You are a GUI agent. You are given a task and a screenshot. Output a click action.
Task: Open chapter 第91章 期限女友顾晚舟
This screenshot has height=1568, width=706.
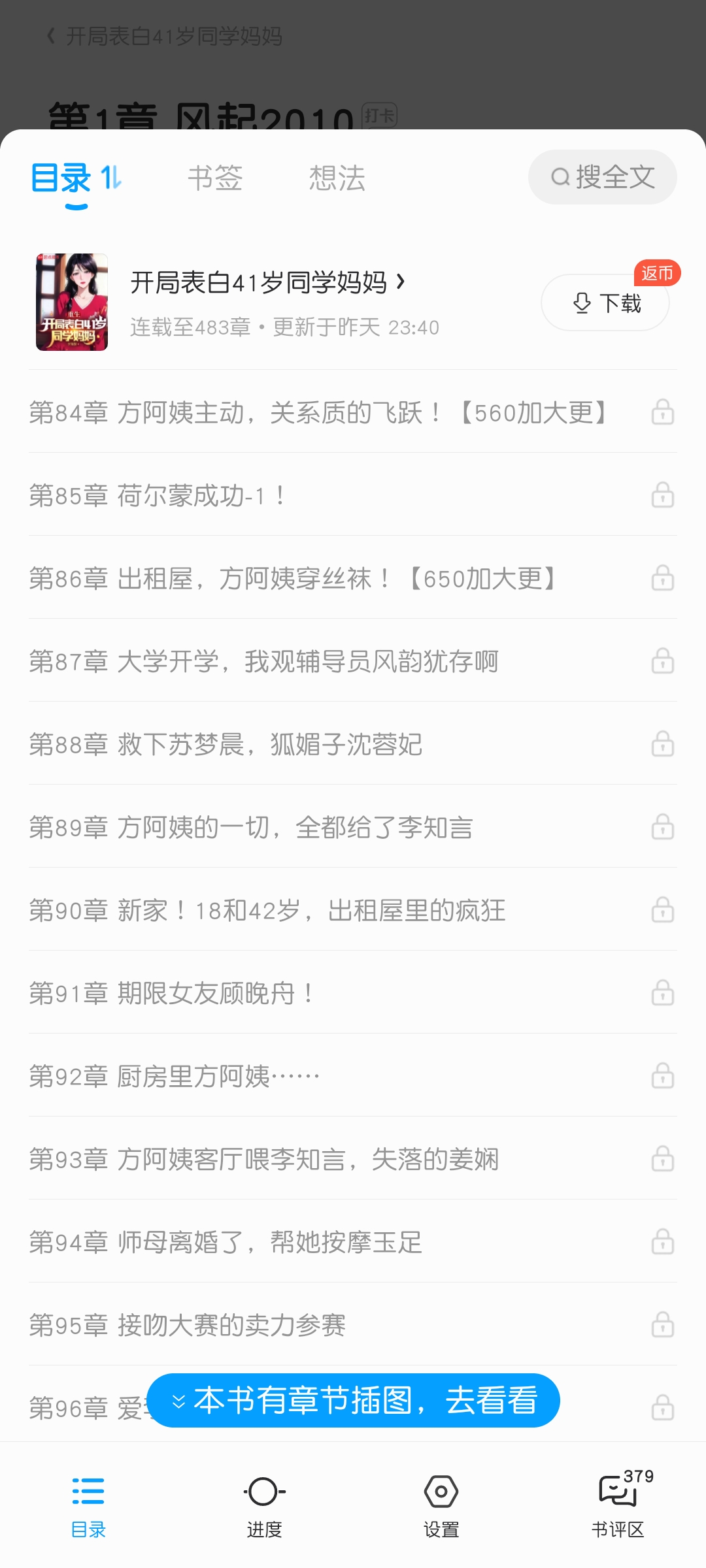click(x=353, y=993)
